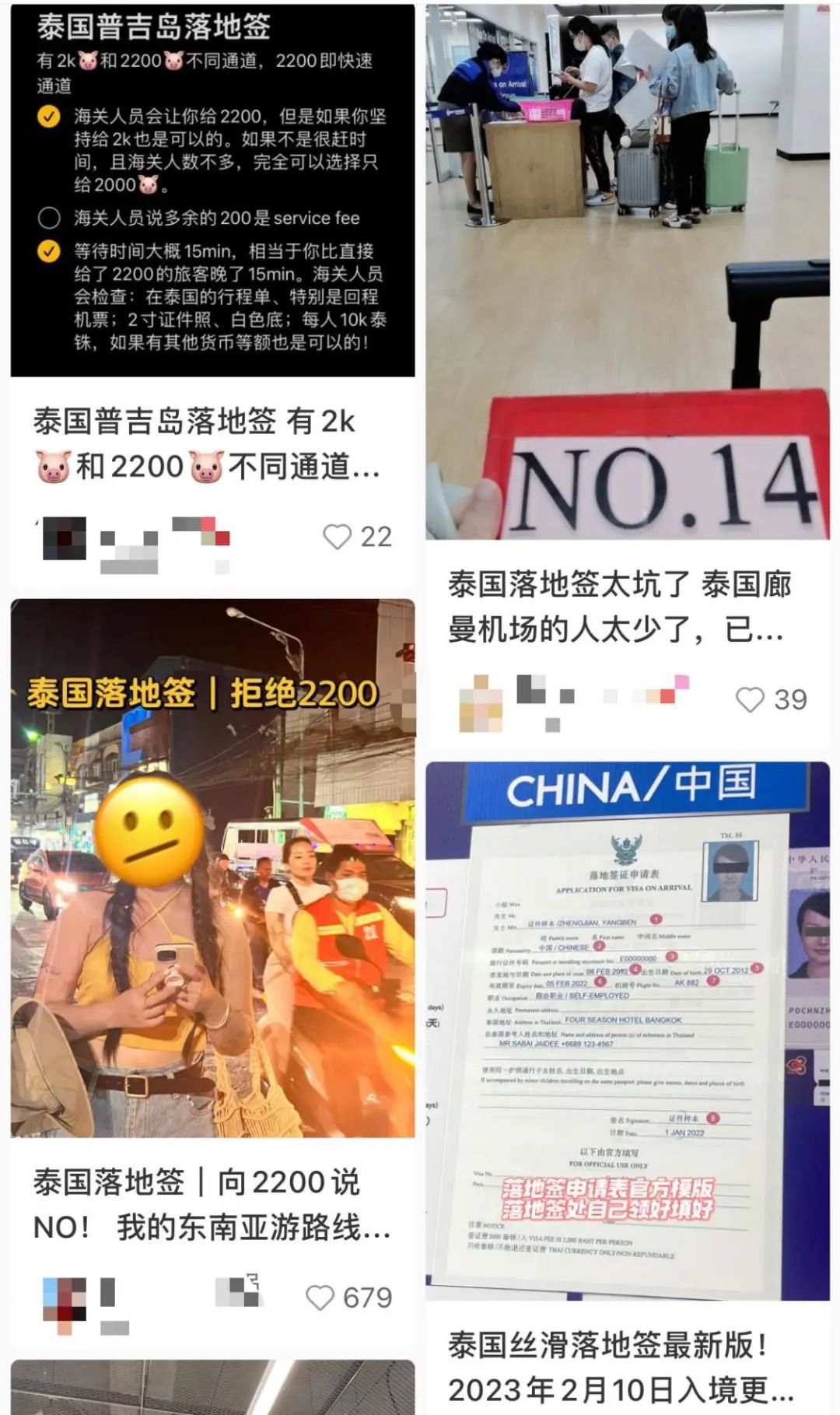This screenshot has width=840, height=1415.
Task: Like the Phuket visa post with 22 likes
Action: tap(338, 537)
